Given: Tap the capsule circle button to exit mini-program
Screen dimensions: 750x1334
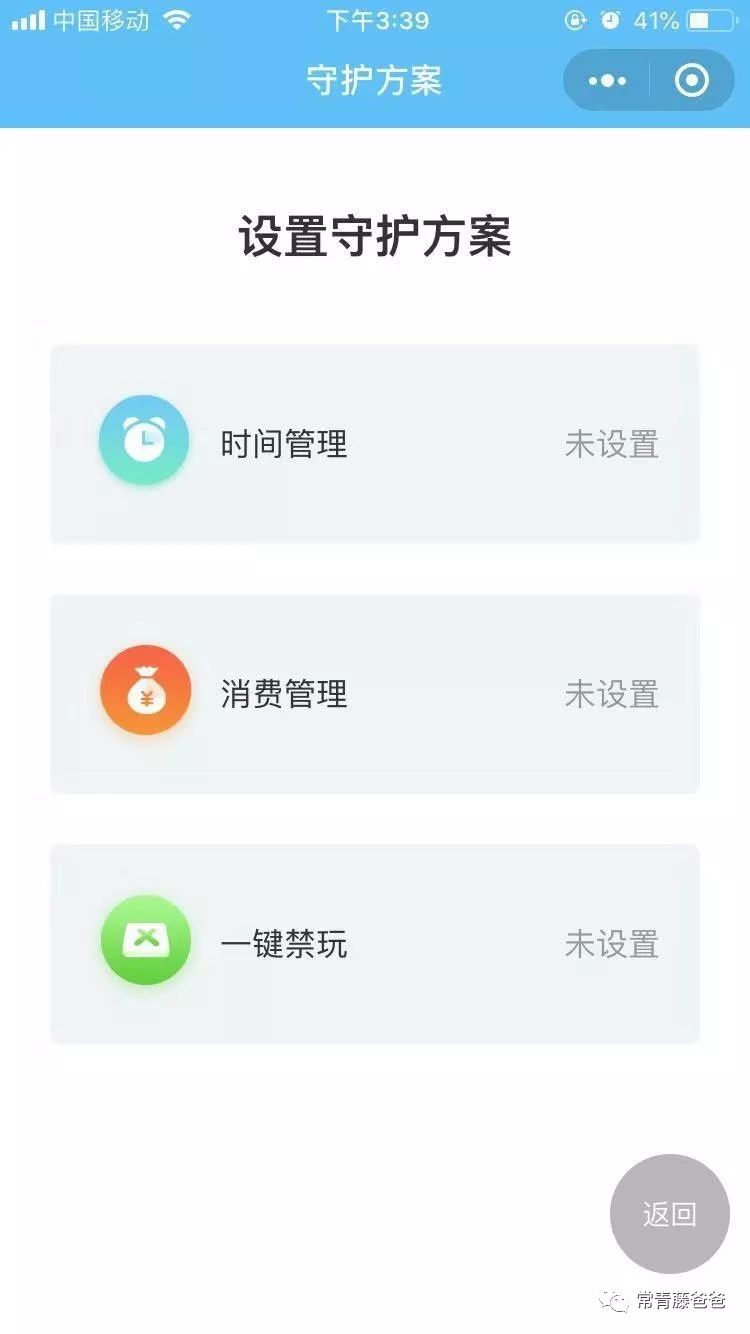Looking at the screenshot, I should coord(692,80).
